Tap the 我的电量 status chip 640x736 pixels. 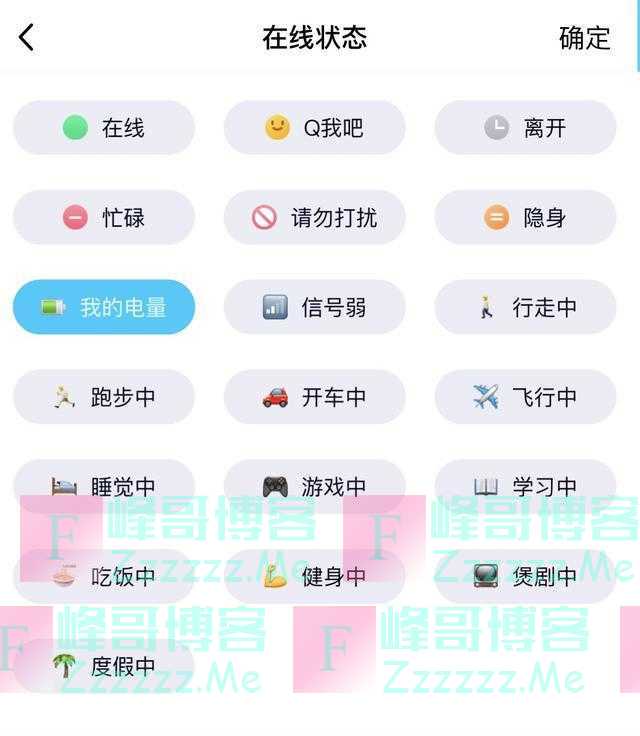(x=104, y=307)
